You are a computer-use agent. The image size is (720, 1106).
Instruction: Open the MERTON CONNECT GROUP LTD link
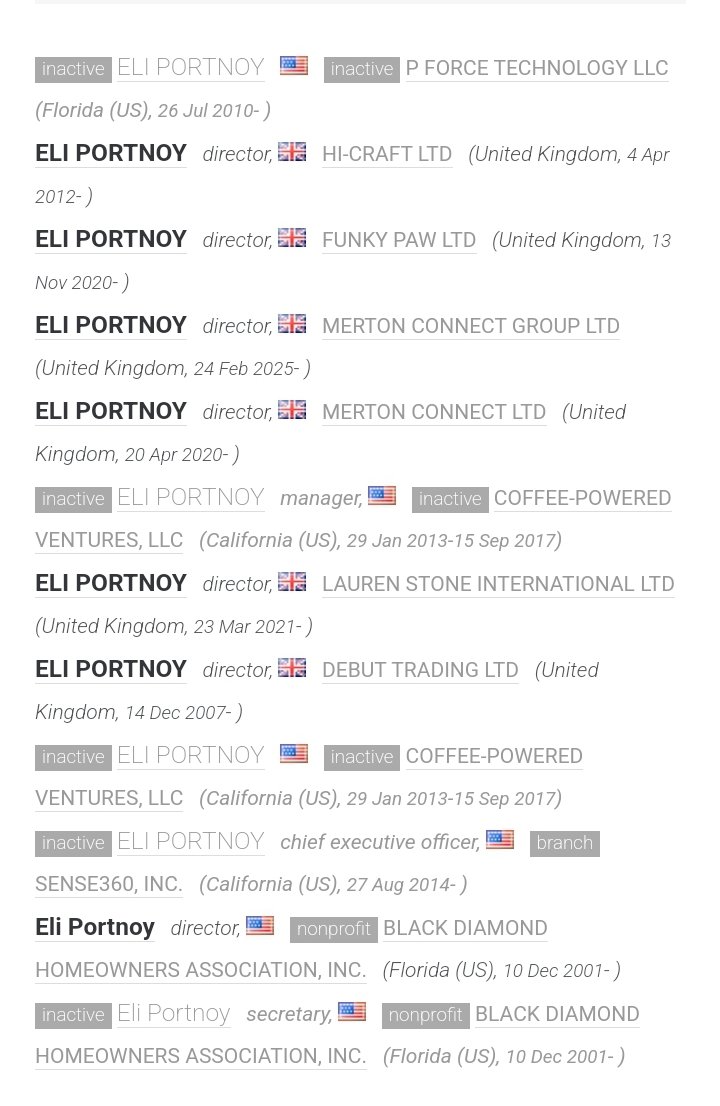pos(471,326)
